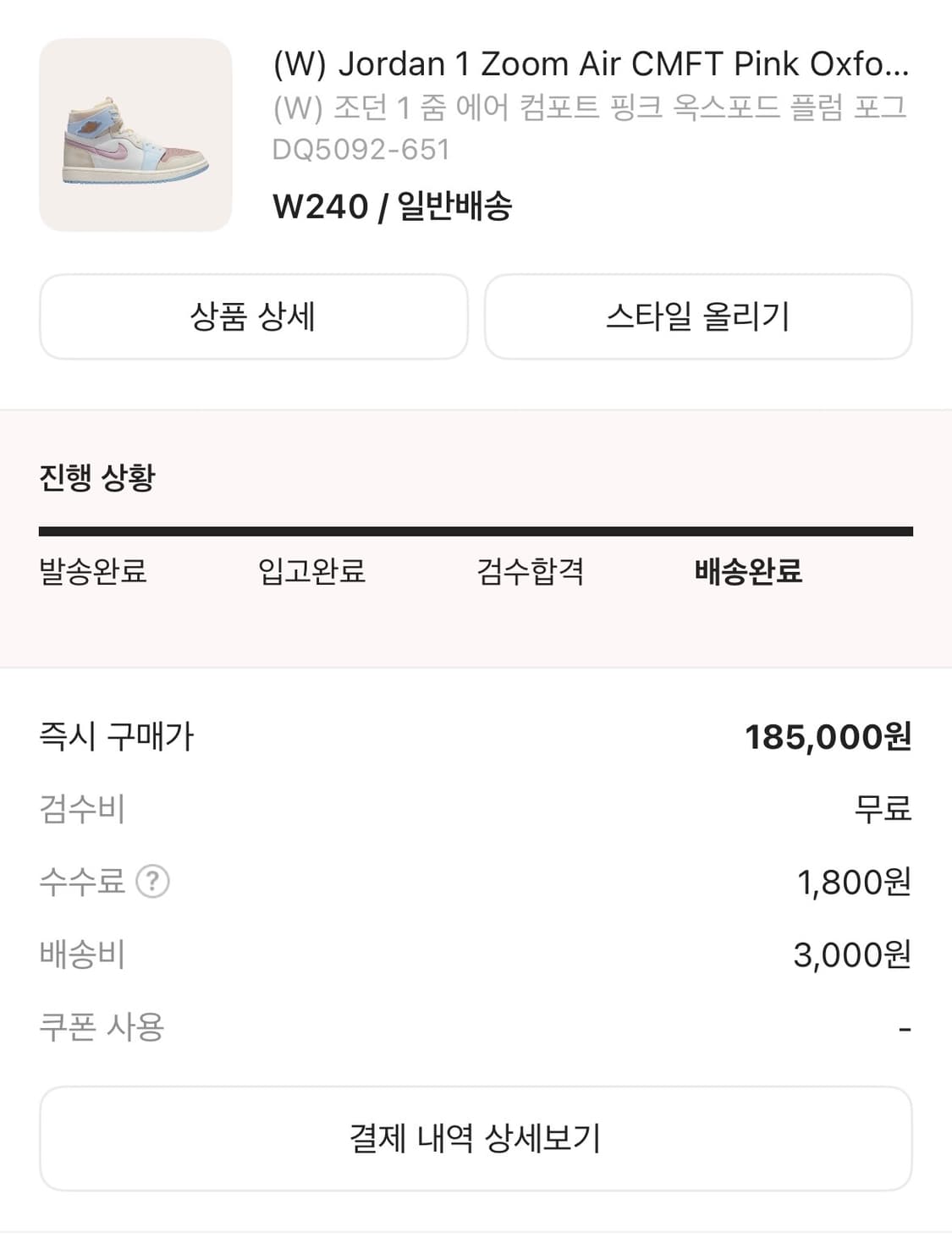Open 결제 내역 상세보기 payment details
The height and width of the screenshot is (1243, 952).
click(476, 1138)
